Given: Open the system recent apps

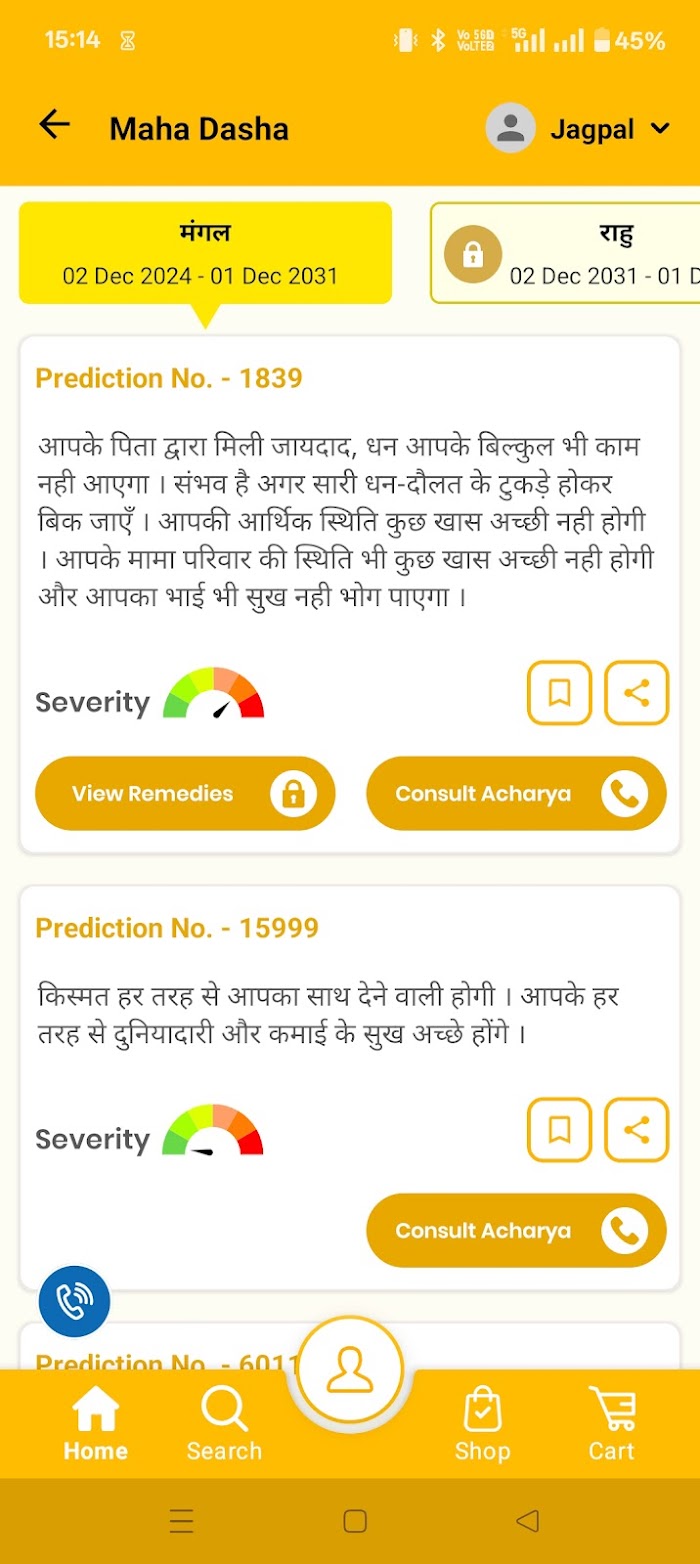Looking at the screenshot, I should [x=182, y=1521].
